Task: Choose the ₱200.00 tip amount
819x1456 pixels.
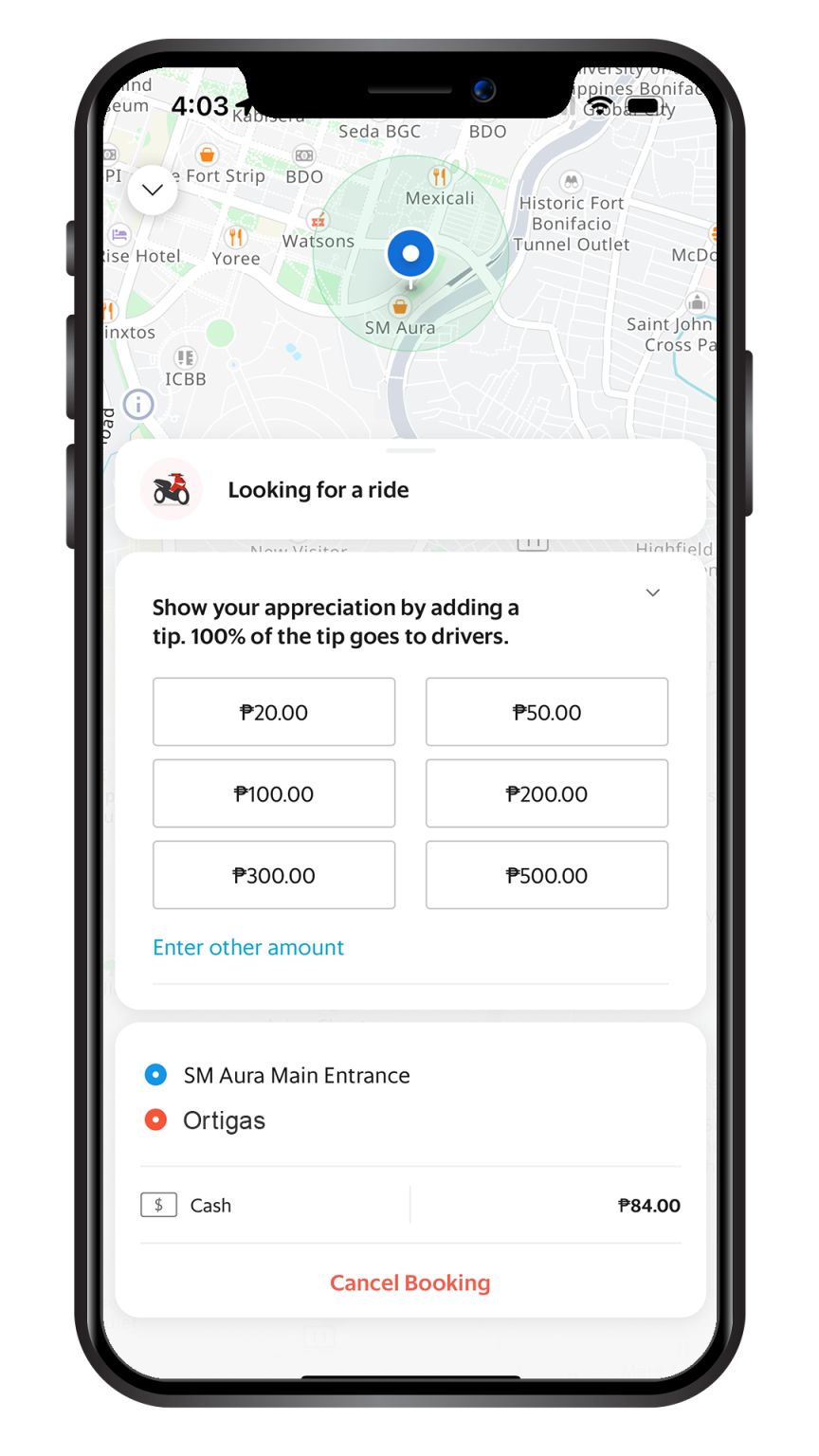Action: click(x=547, y=793)
